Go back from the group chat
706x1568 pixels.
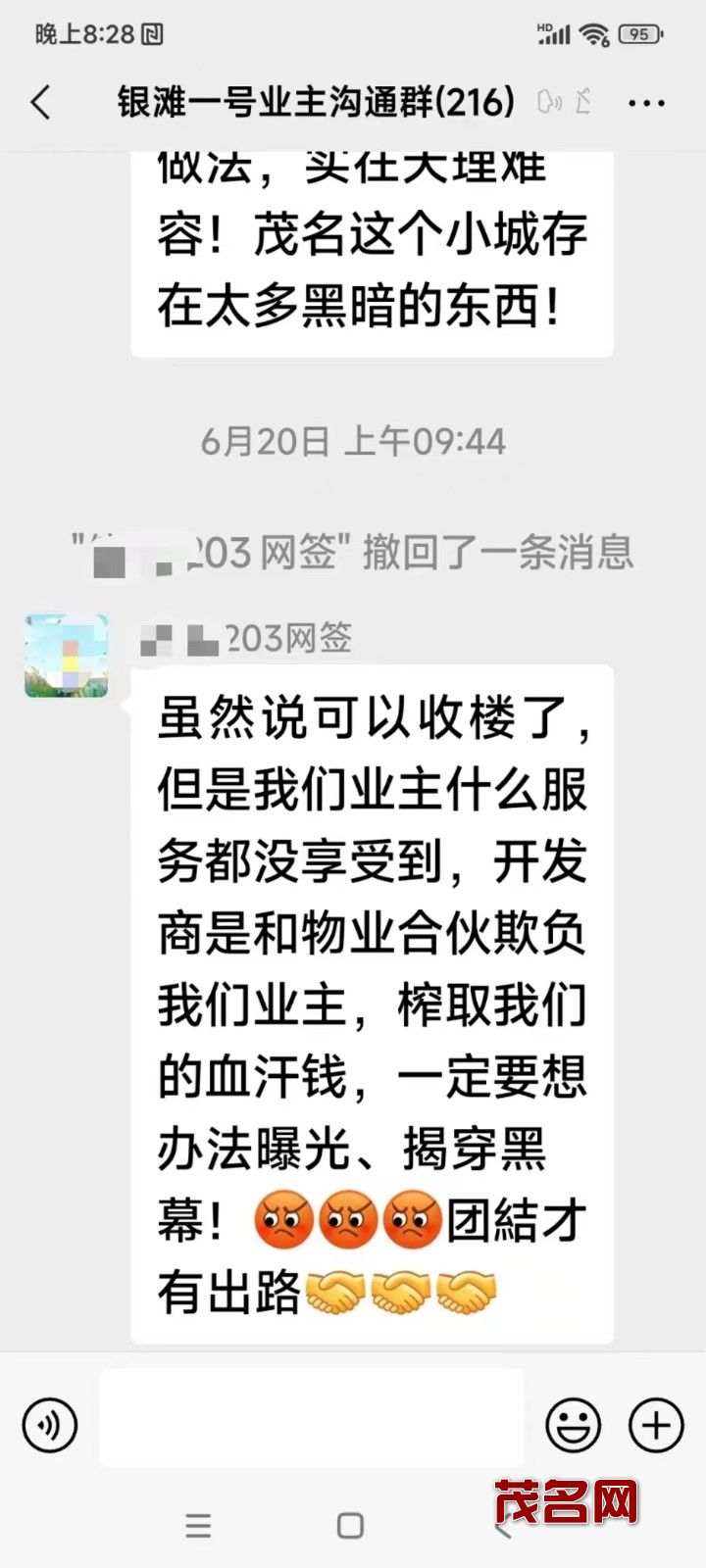click(41, 102)
